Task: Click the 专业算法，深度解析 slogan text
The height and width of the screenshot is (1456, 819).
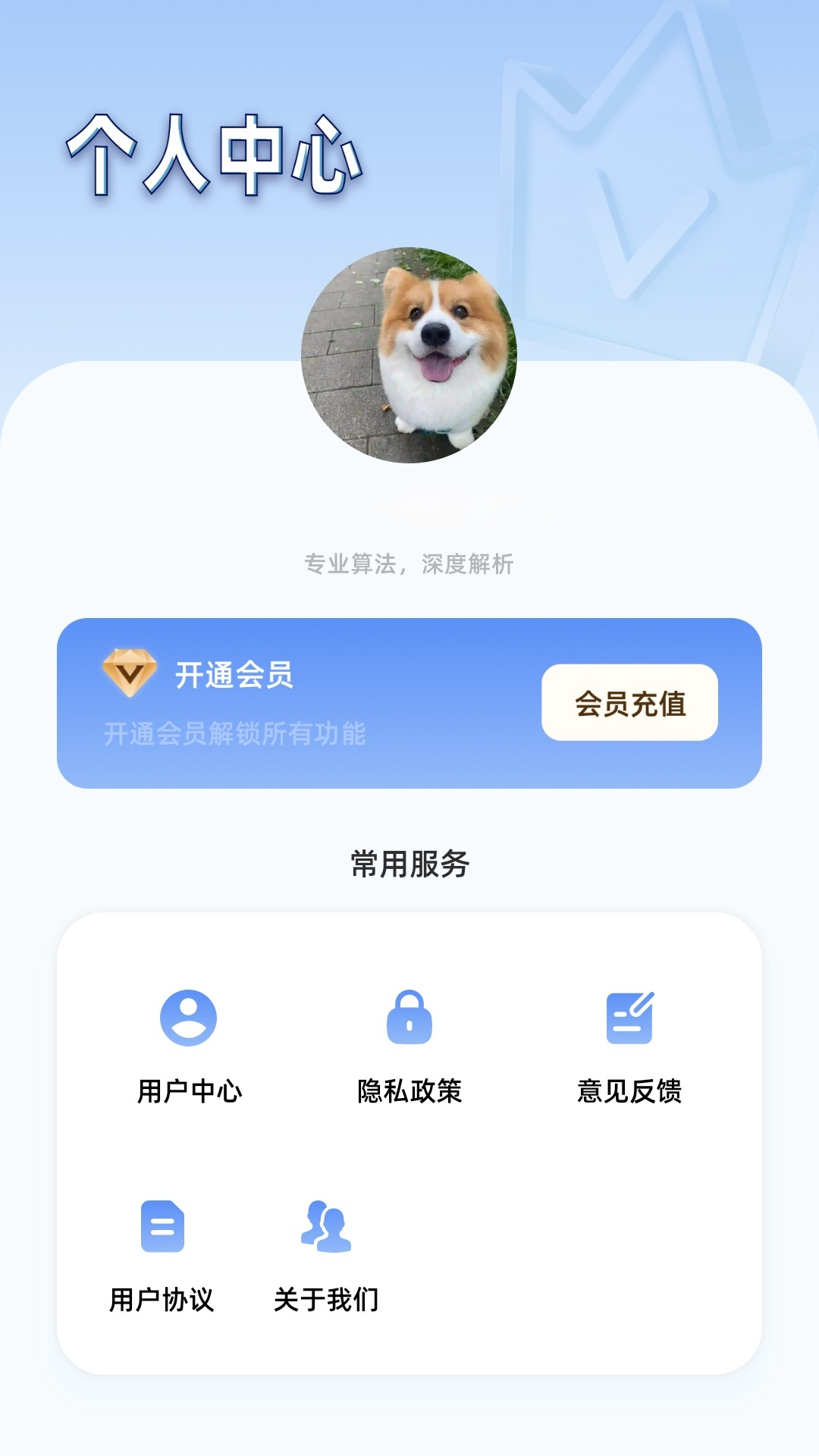Action: (409, 563)
